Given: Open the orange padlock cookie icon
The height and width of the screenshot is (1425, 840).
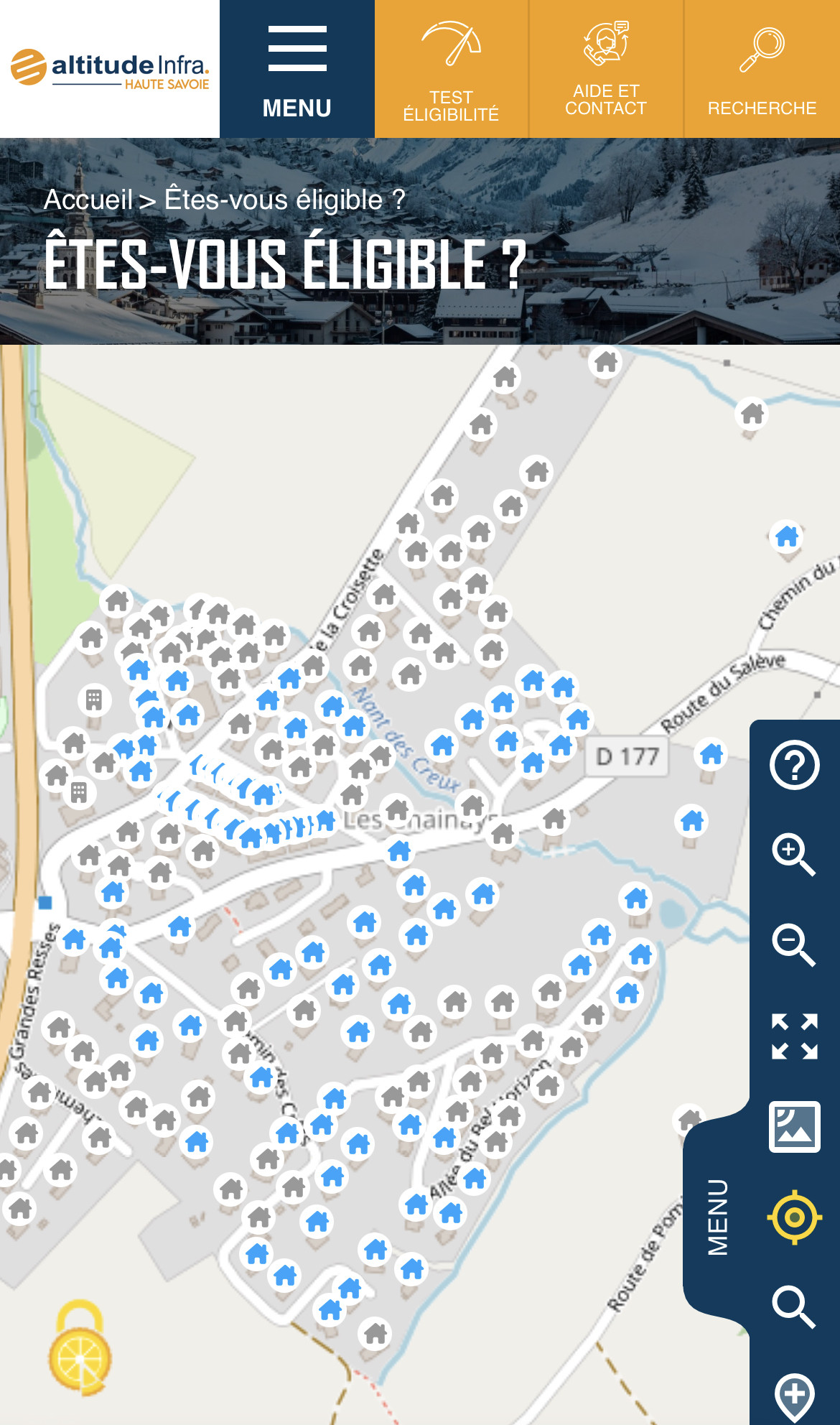Looking at the screenshot, I should (81, 1348).
